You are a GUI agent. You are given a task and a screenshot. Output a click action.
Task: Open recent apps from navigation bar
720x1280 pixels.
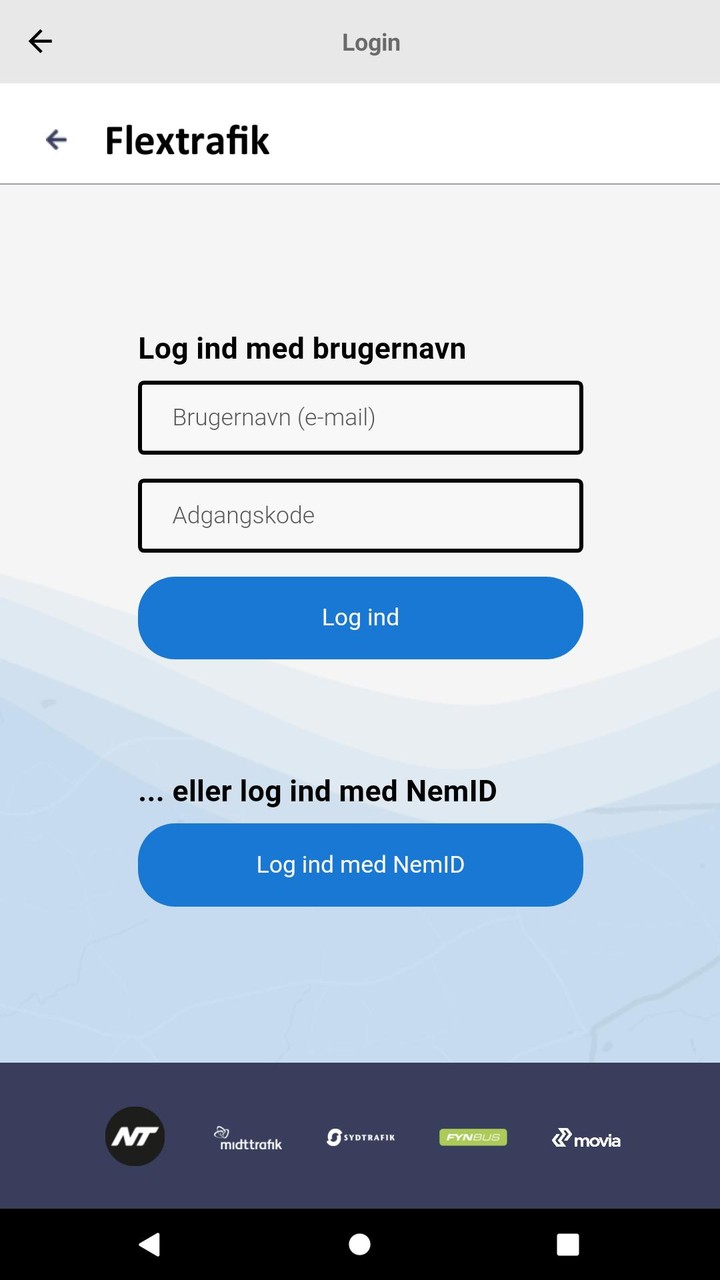coord(568,1244)
